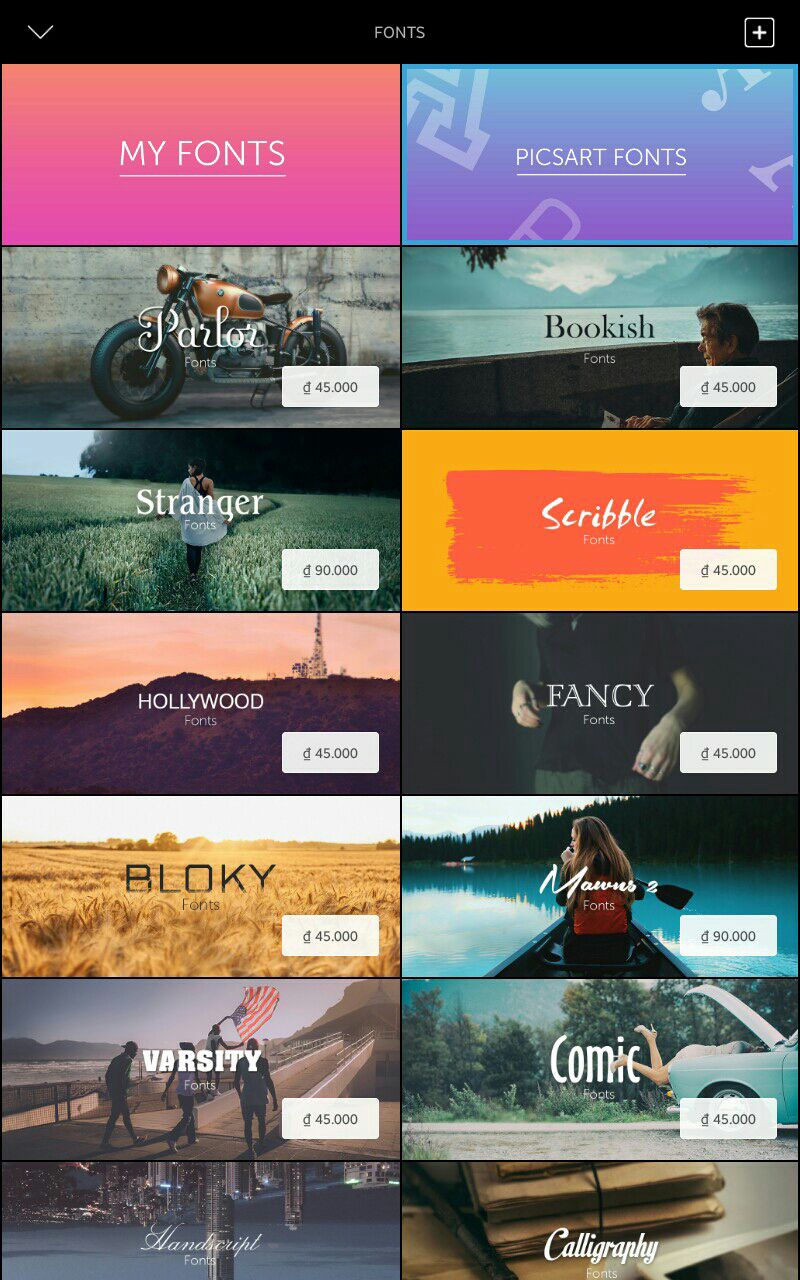Buy Mawns 2 fonts for ₫90.000
800x1280 pixels.
coord(728,936)
